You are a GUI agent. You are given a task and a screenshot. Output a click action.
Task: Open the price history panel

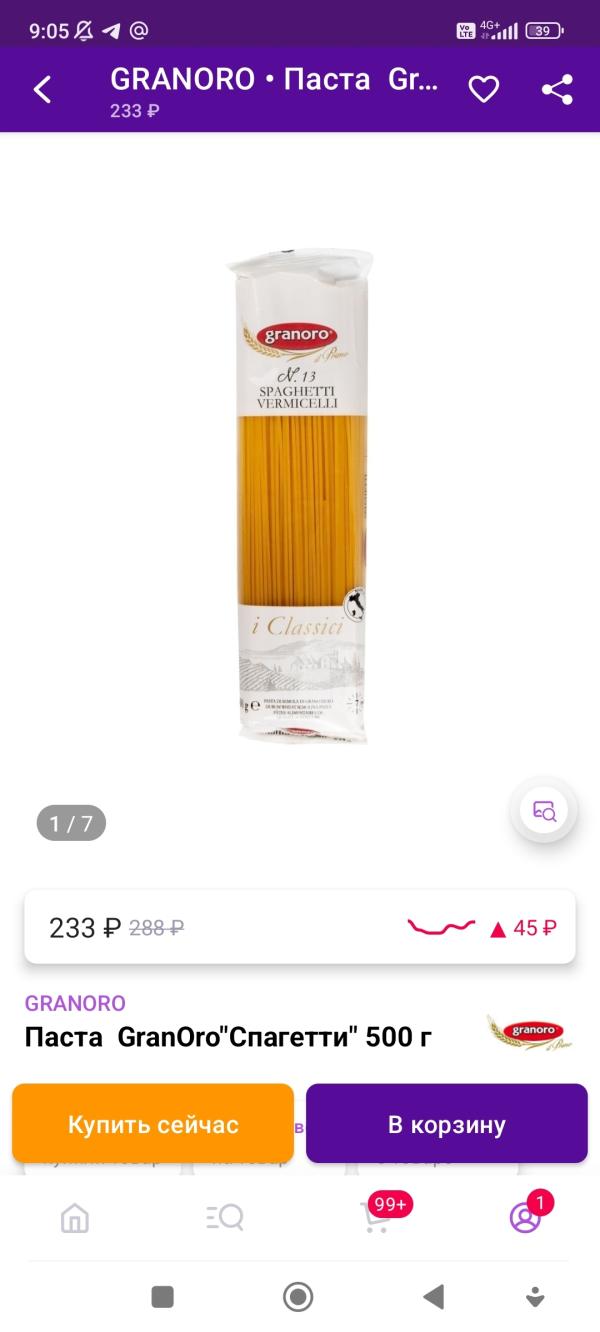pyautogui.click(x=300, y=928)
